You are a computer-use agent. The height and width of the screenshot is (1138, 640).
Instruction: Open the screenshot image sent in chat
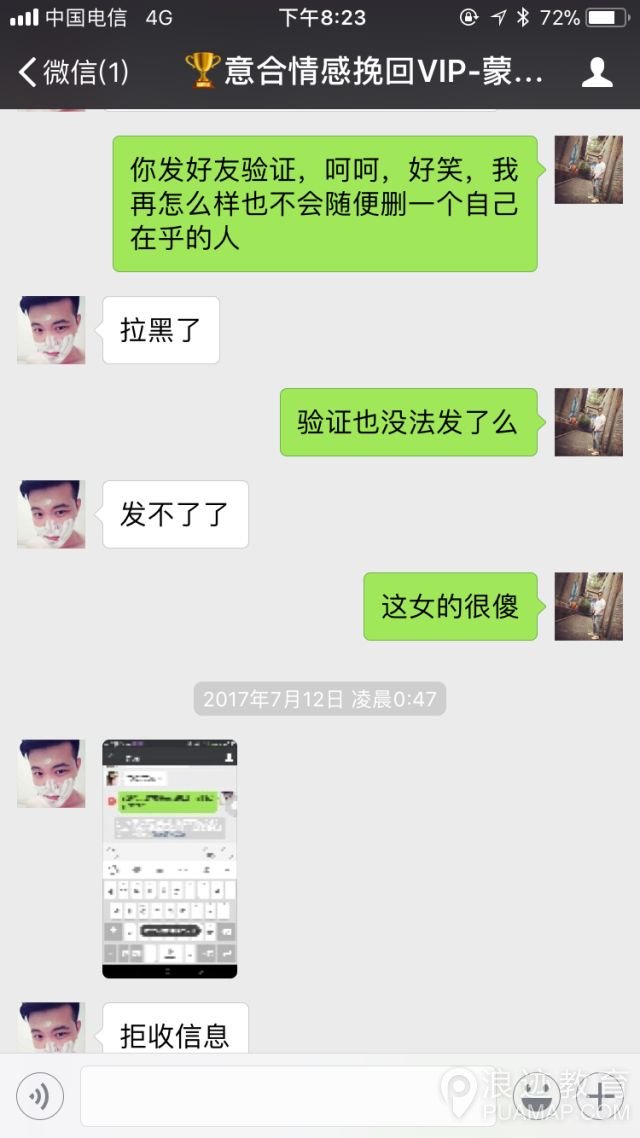pyautogui.click(x=169, y=858)
